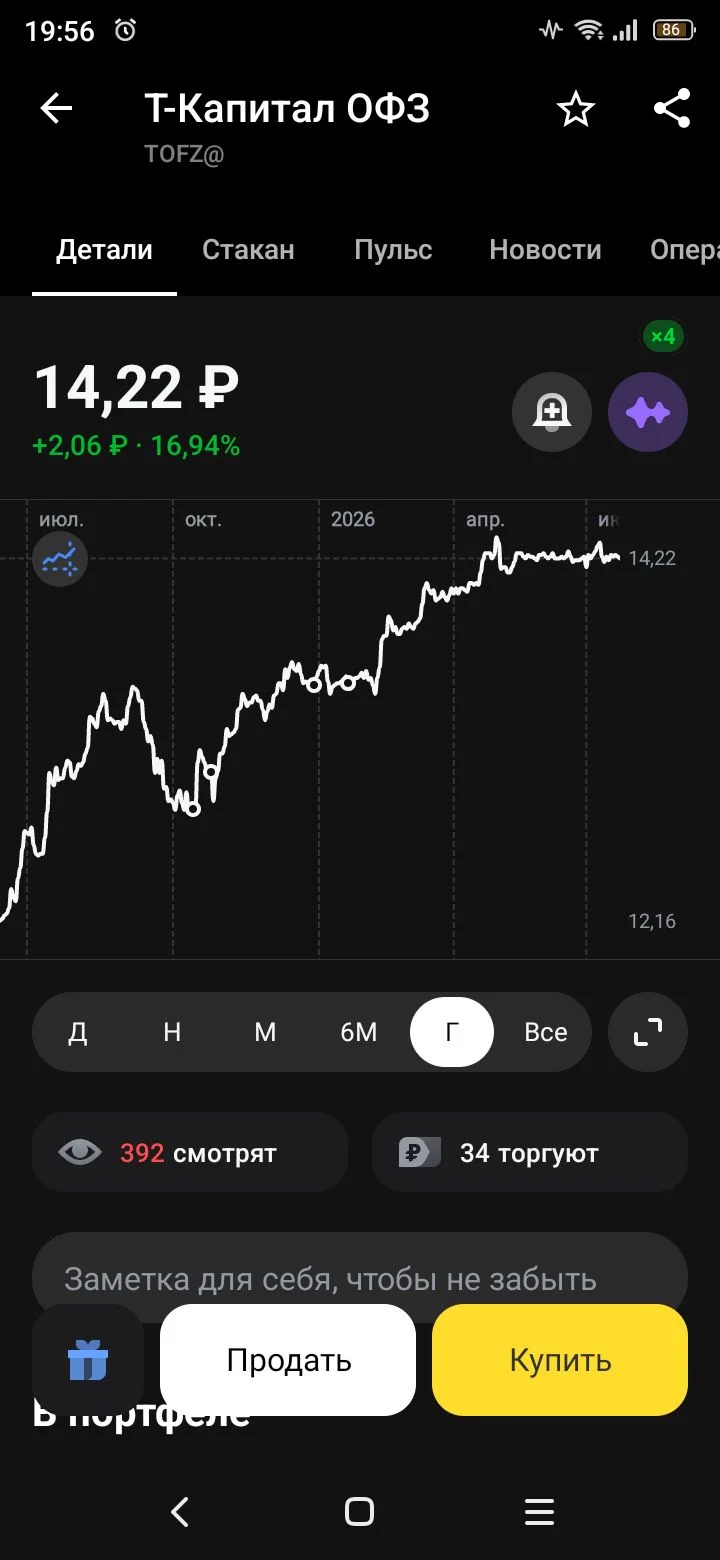This screenshot has width=720, height=1560.
Task: Select the 6М chart period
Action: 359,1032
